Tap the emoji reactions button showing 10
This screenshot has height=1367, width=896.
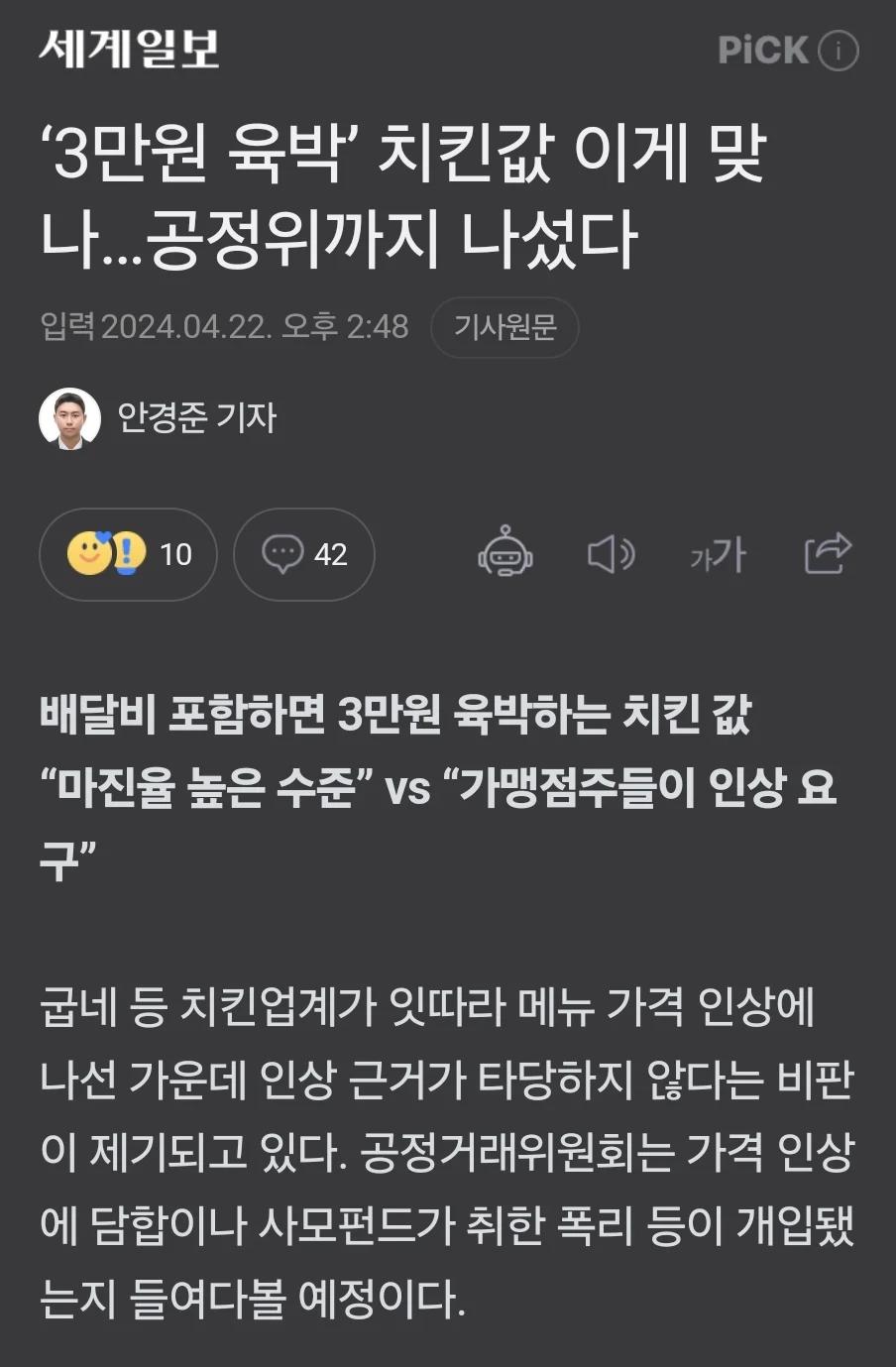coord(128,554)
